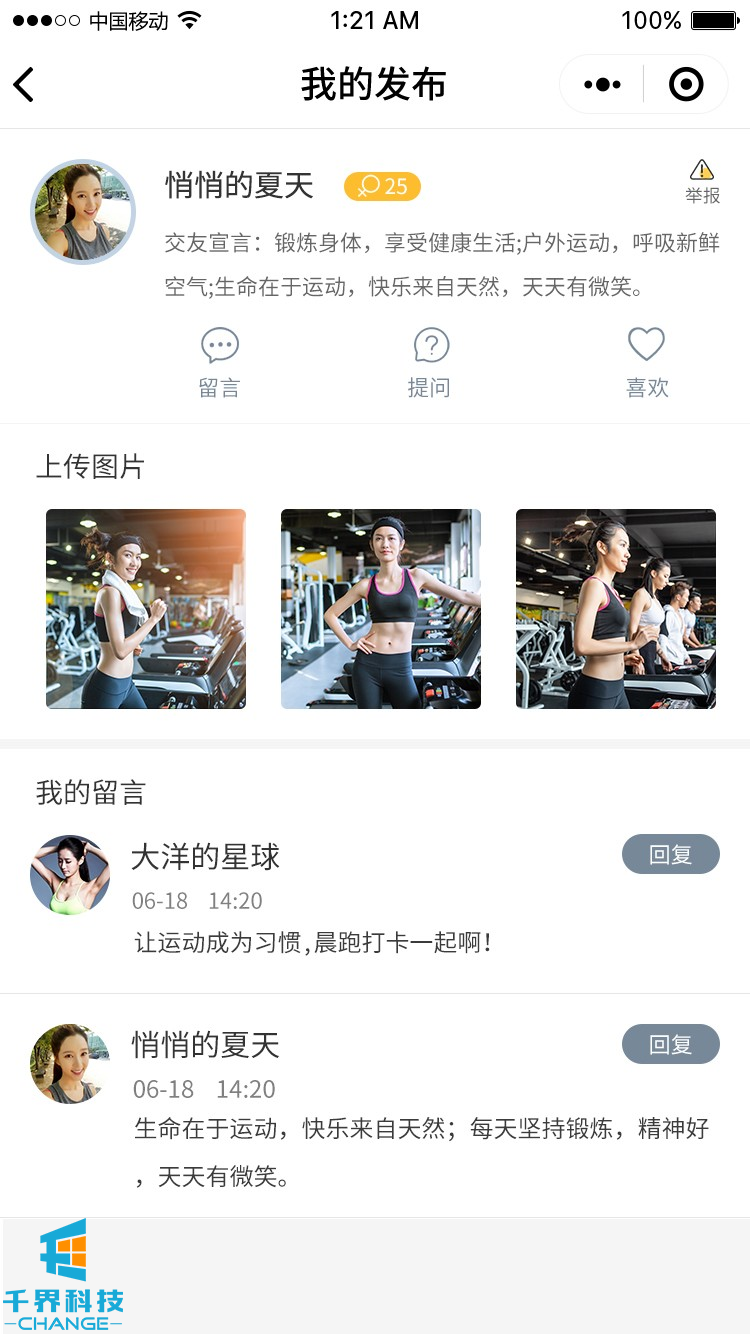Go back using the top-left arrow

(x=25, y=85)
